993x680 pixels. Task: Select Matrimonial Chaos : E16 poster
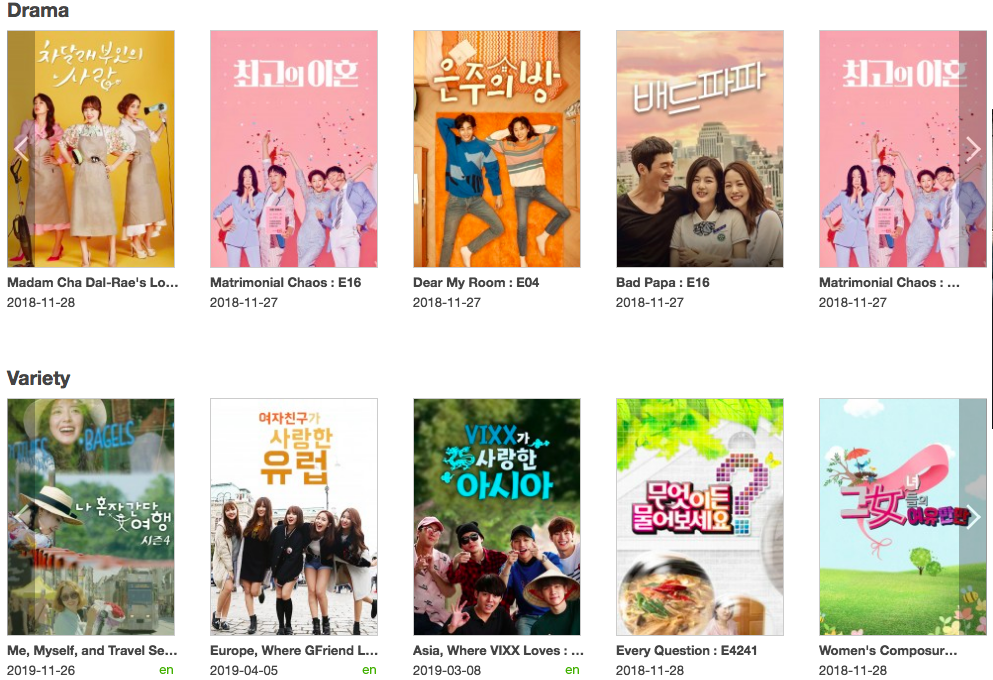294,149
